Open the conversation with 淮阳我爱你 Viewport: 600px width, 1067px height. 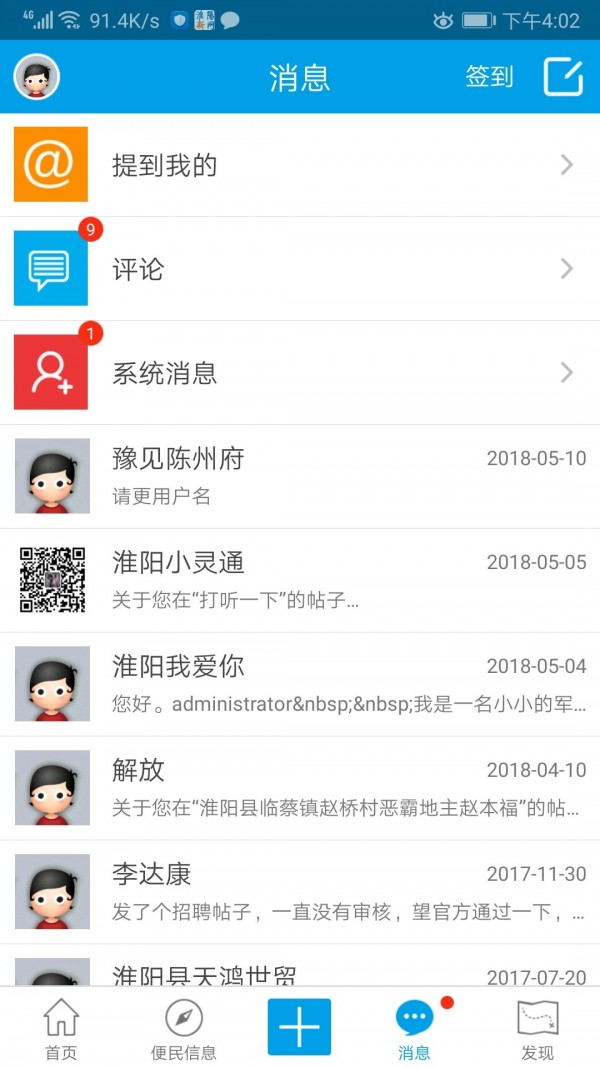coord(300,684)
